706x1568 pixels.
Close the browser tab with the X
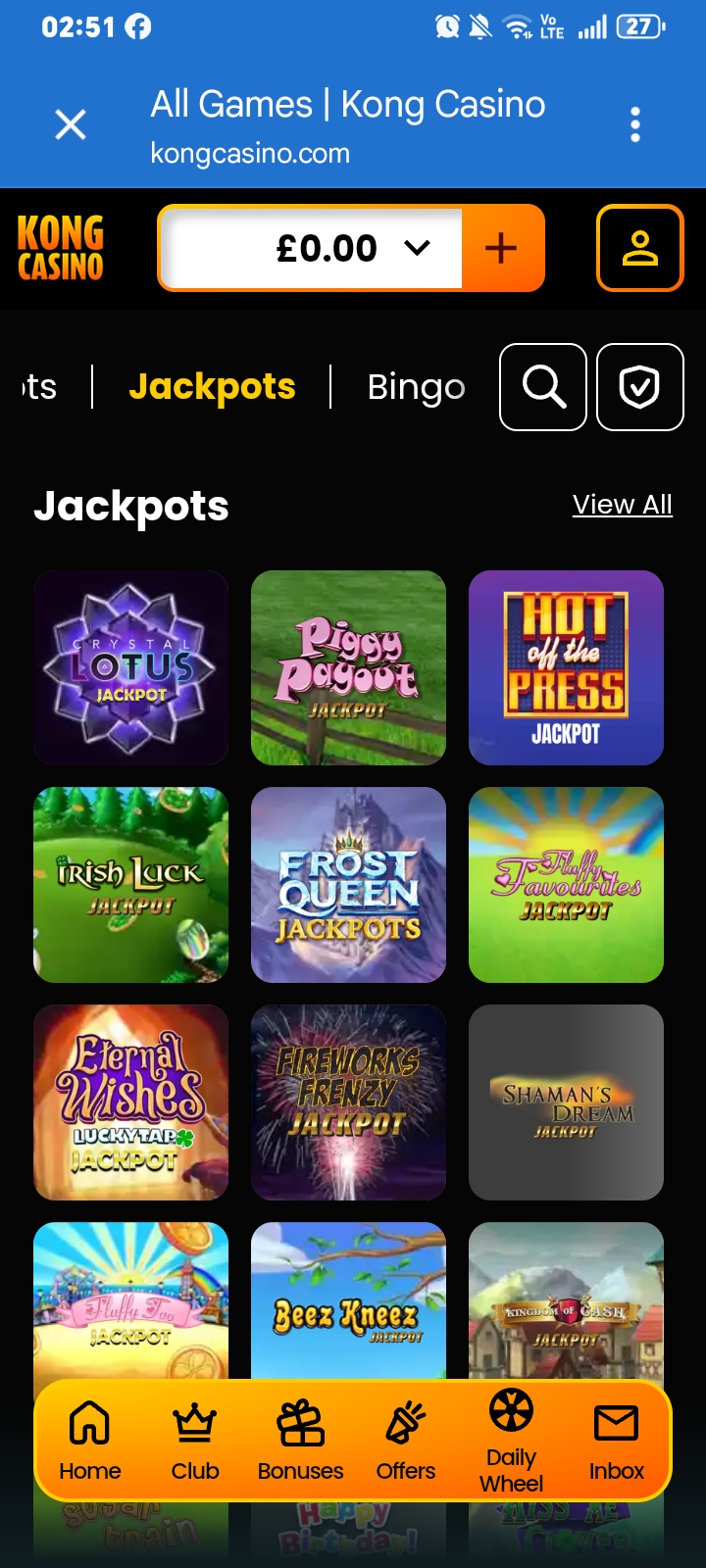pos(71,124)
